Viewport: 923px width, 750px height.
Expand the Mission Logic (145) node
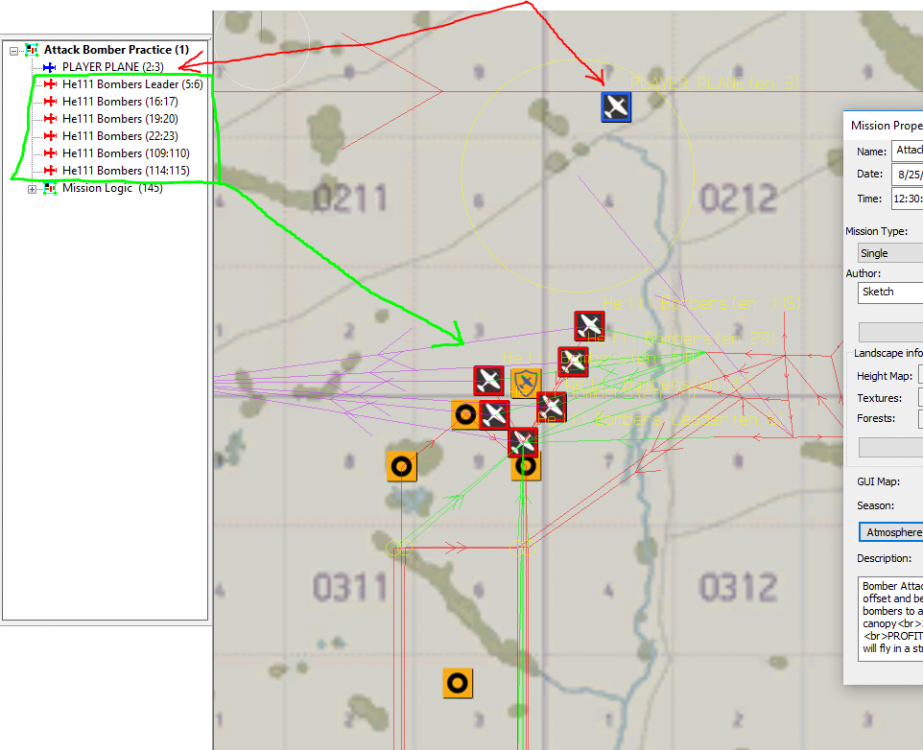tap(32, 188)
